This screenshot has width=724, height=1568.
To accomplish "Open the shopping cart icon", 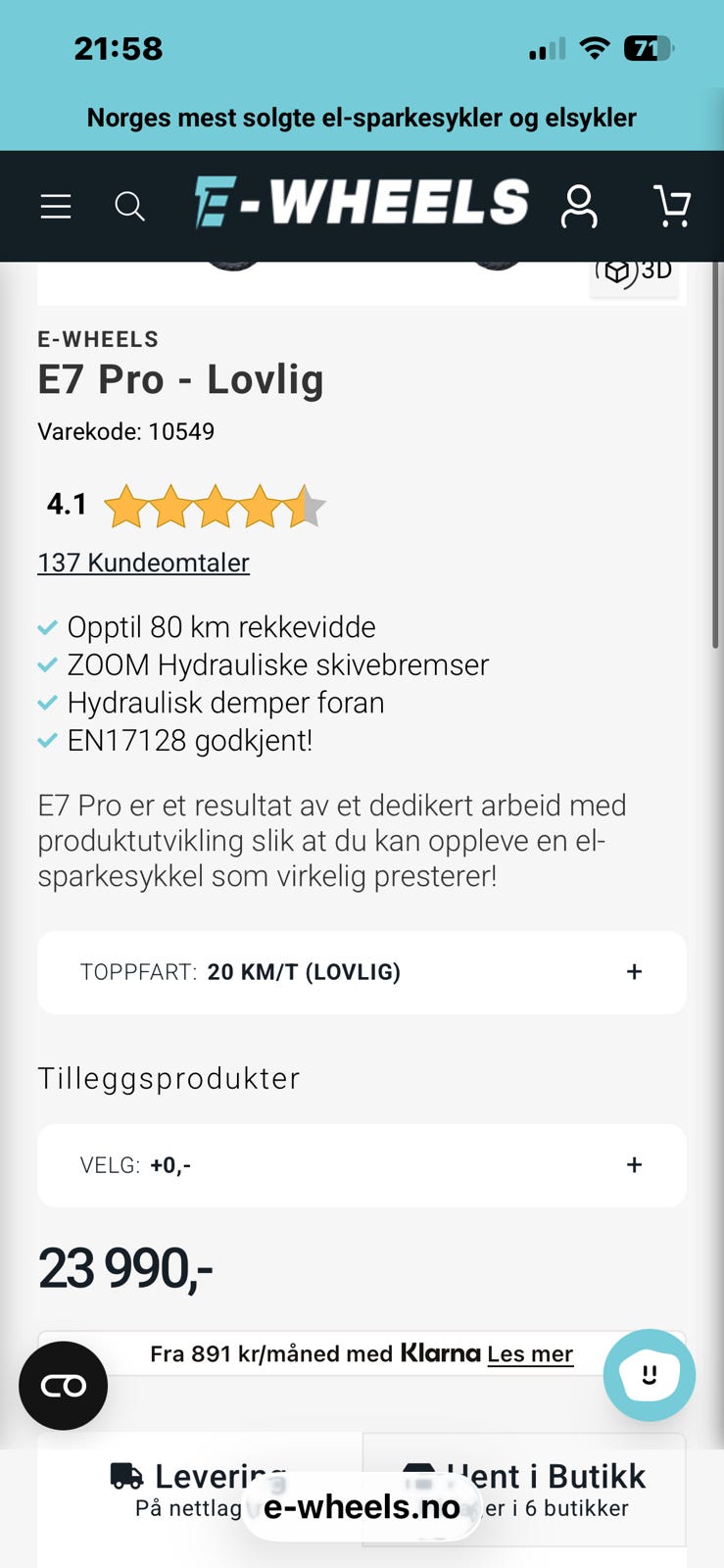I will (x=672, y=206).
